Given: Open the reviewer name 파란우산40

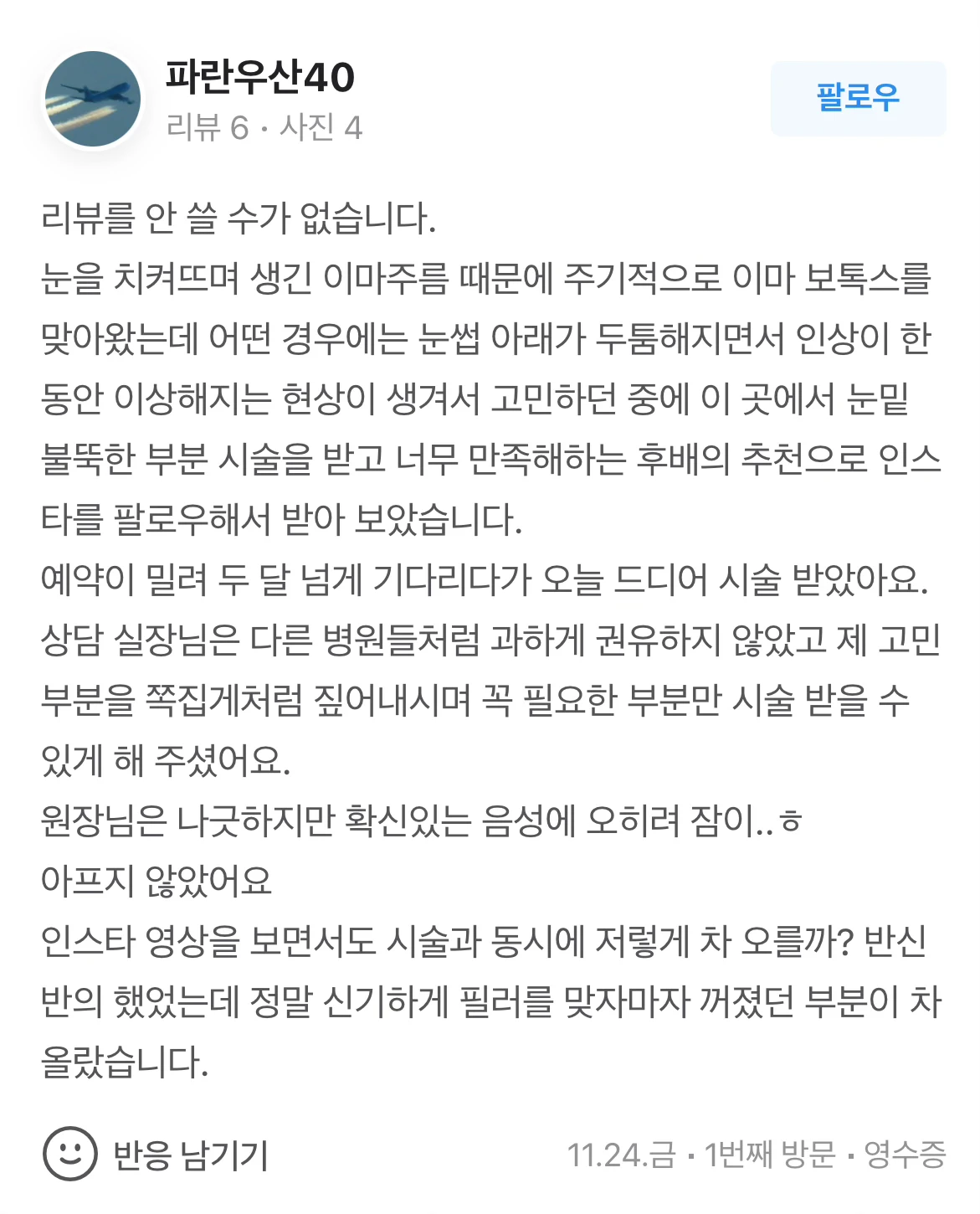Looking at the screenshot, I should pyautogui.click(x=260, y=77).
